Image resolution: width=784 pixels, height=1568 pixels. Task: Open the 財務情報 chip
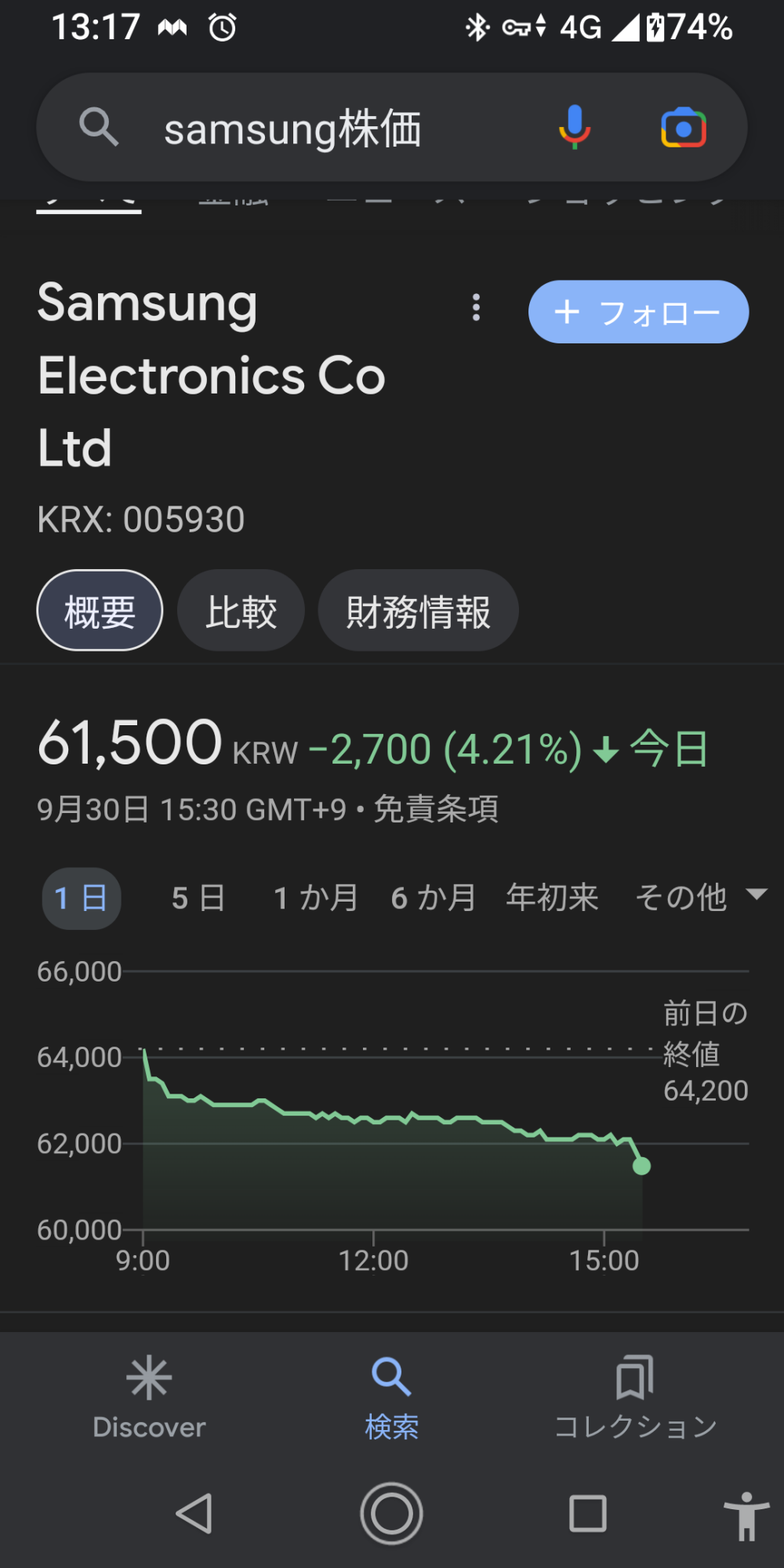click(x=418, y=611)
